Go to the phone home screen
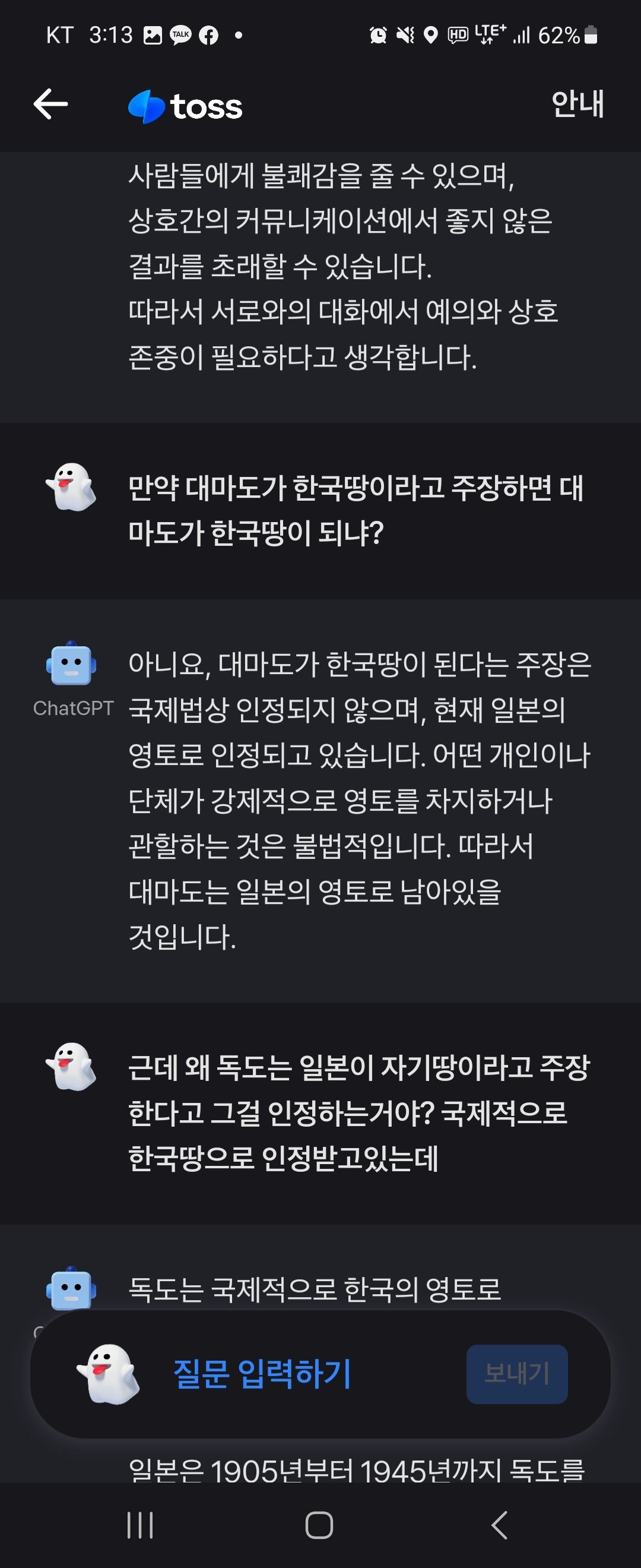The image size is (641, 1568). tap(319, 1525)
